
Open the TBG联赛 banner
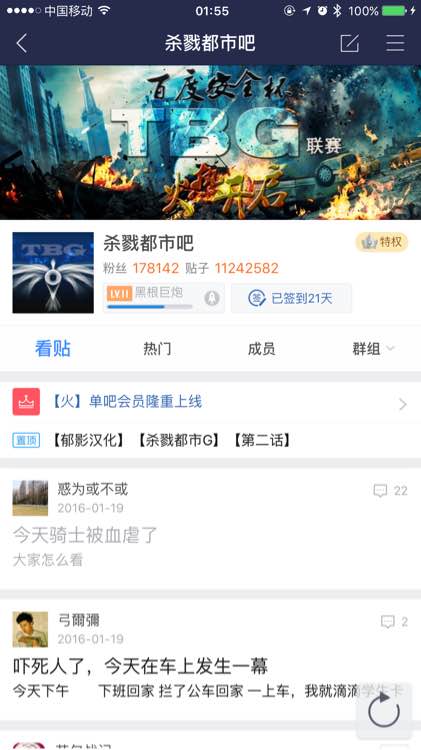(210, 142)
